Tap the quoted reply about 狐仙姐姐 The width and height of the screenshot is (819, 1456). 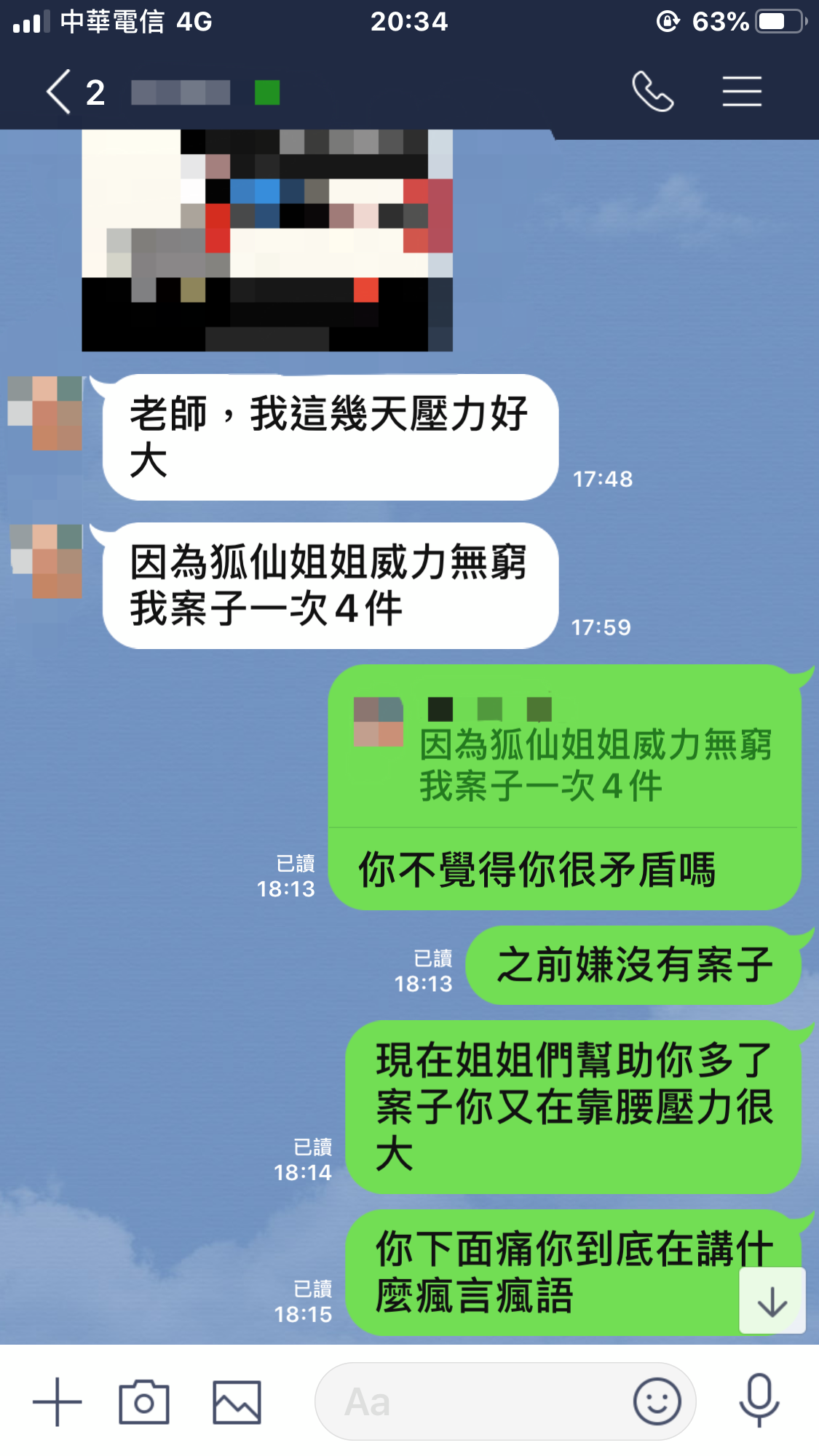coord(564,753)
